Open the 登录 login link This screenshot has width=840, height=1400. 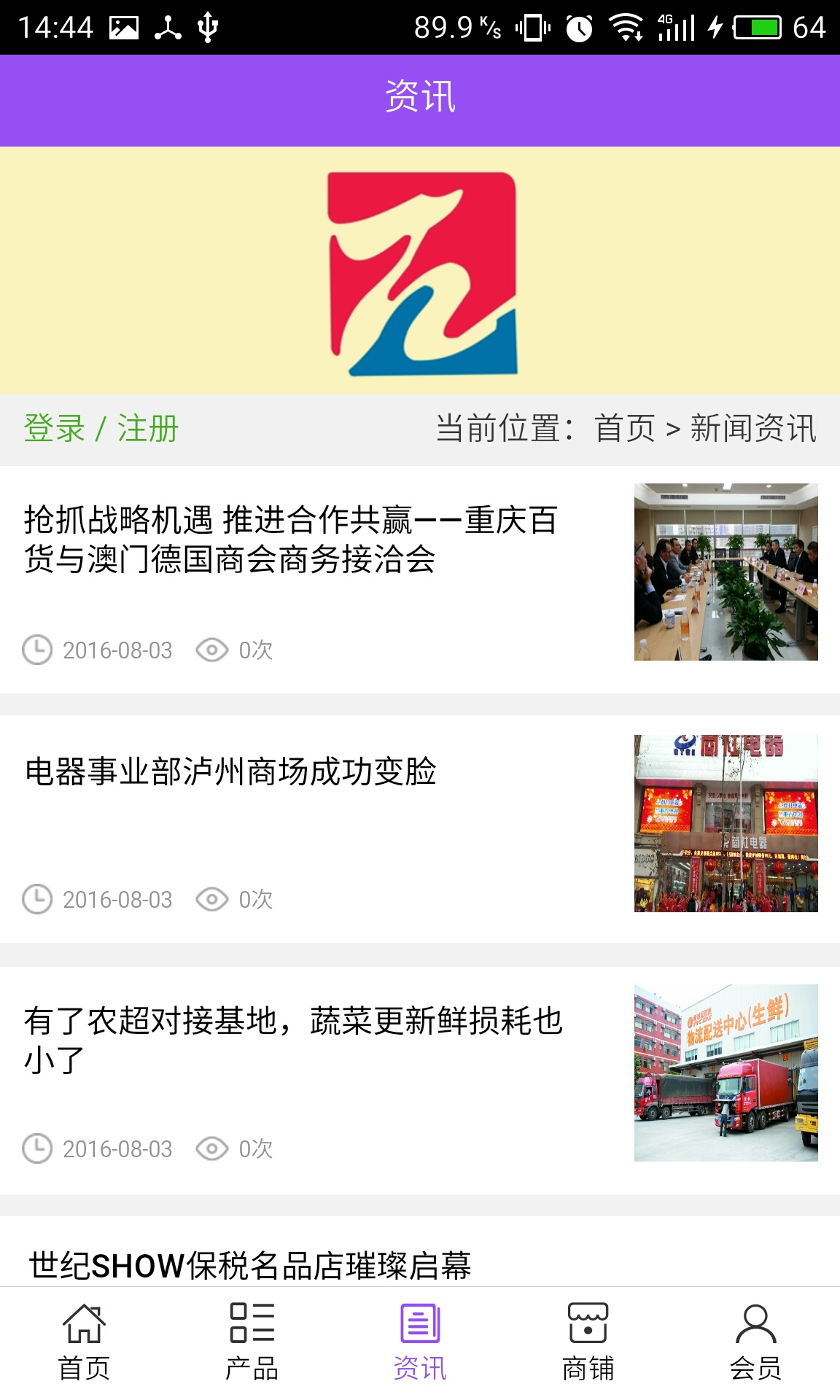(x=54, y=429)
